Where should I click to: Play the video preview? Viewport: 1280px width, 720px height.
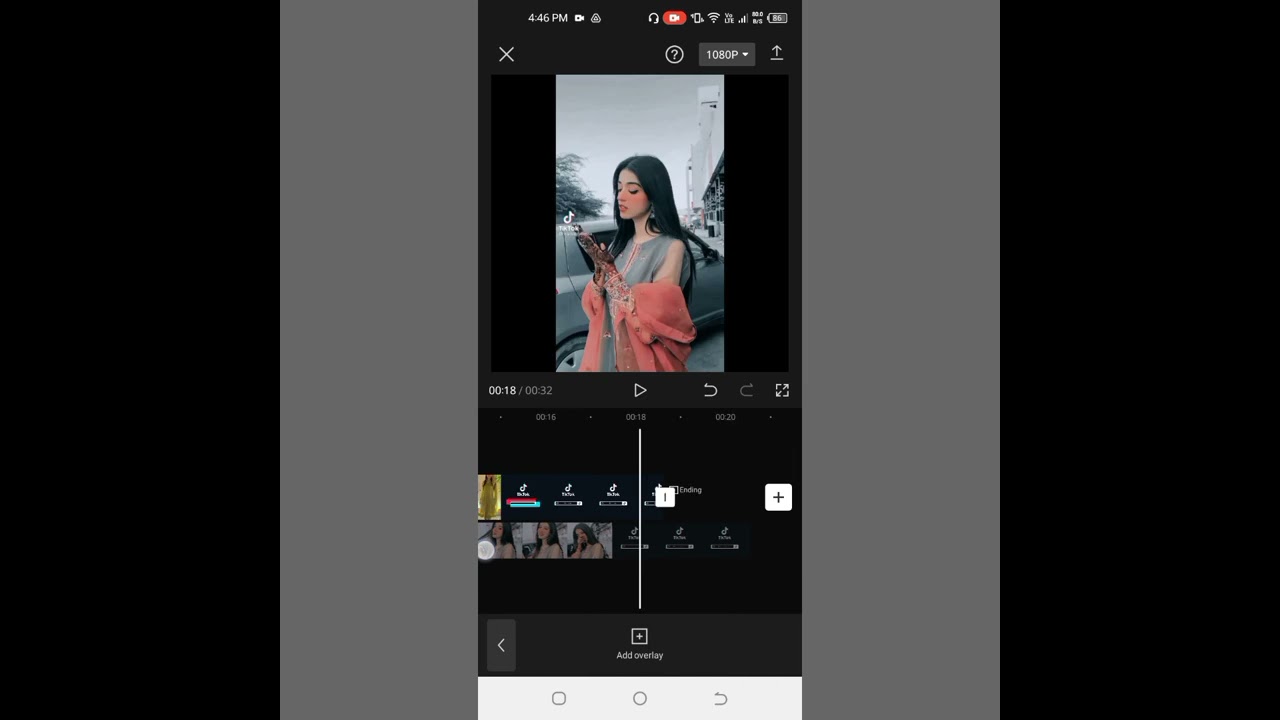[640, 390]
